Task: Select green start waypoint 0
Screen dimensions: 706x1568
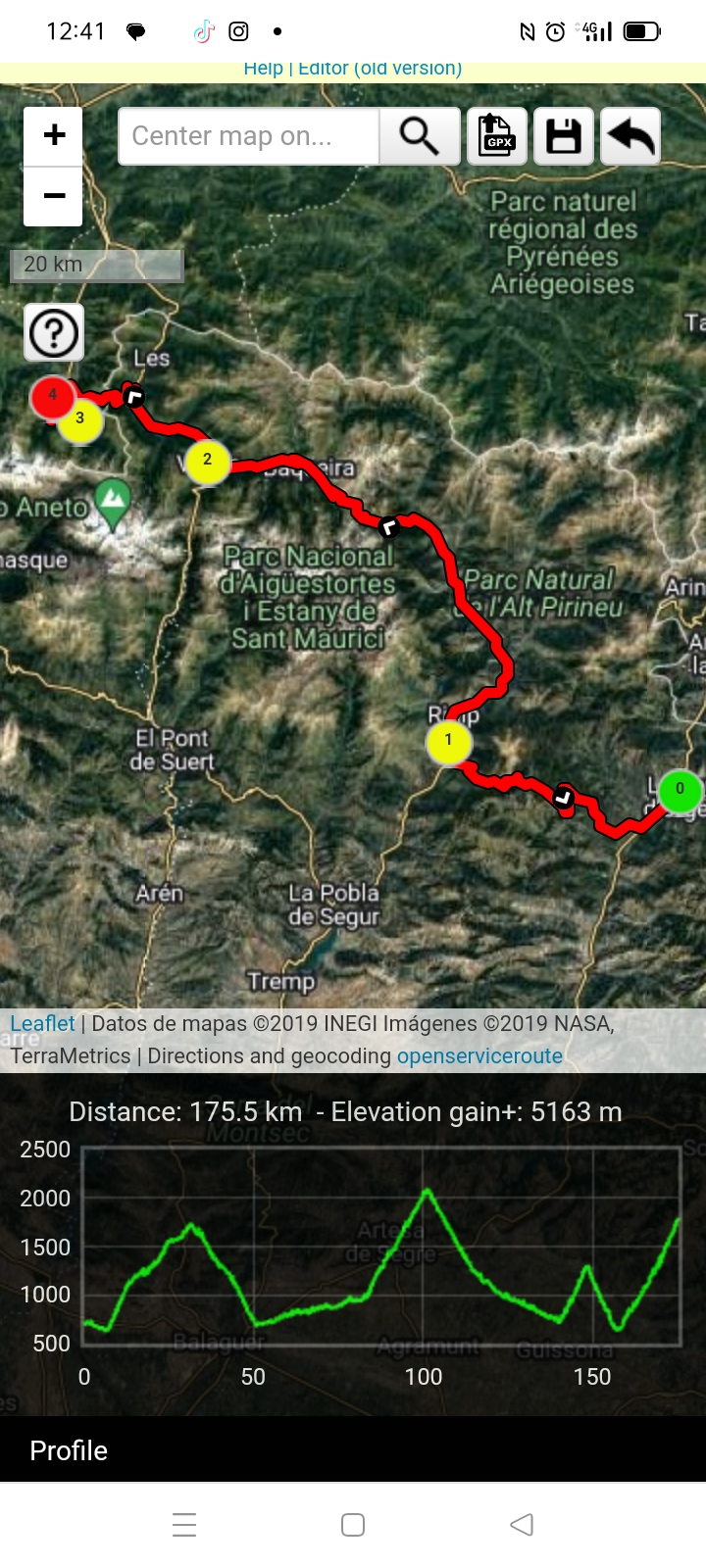Action: click(680, 790)
